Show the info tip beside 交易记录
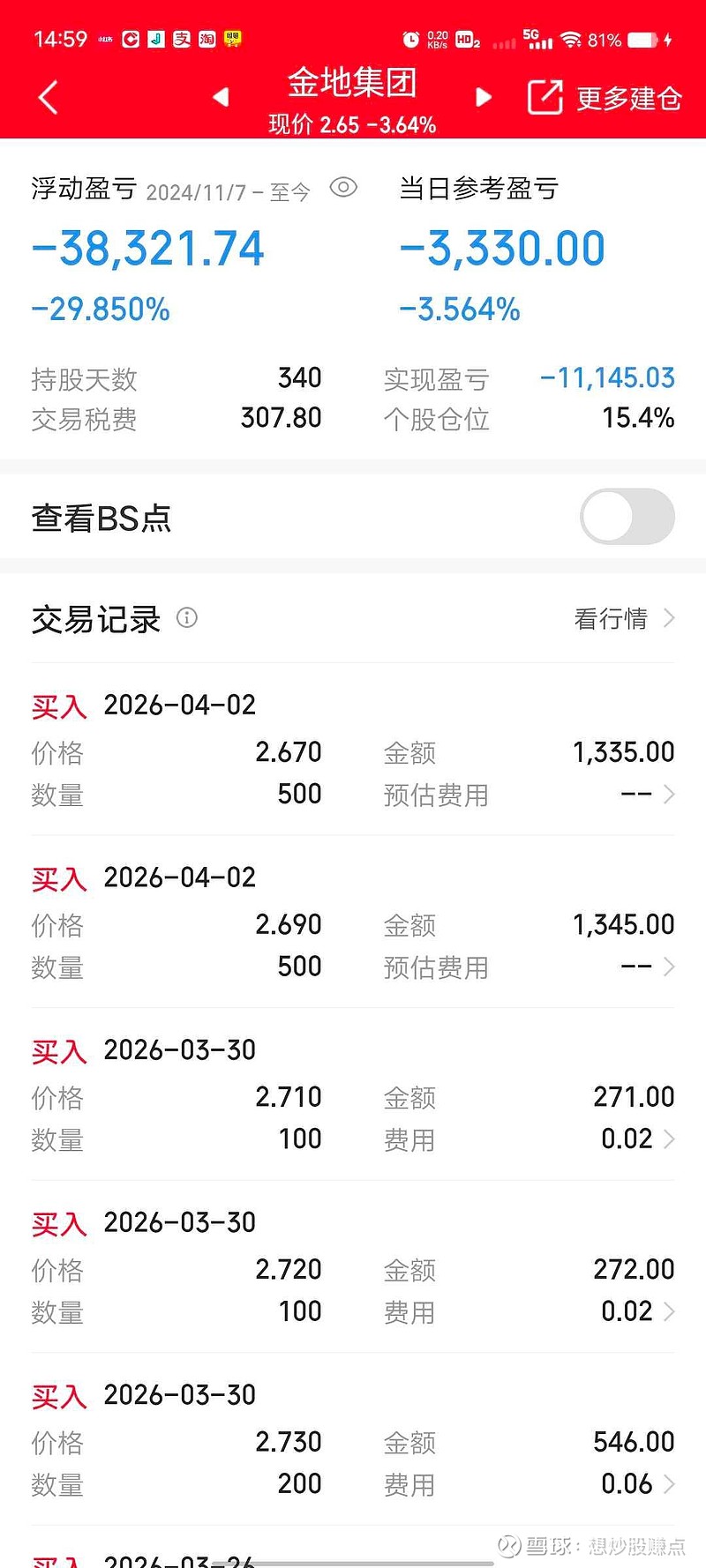The width and height of the screenshot is (706, 1568). (x=187, y=617)
